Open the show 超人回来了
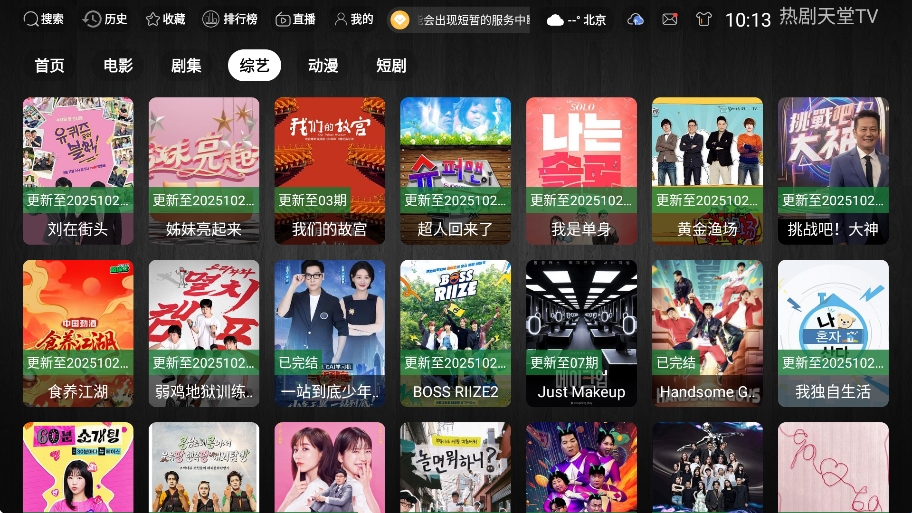Image resolution: width=912 pixels, height=513 pixels. tap(455, 170)
